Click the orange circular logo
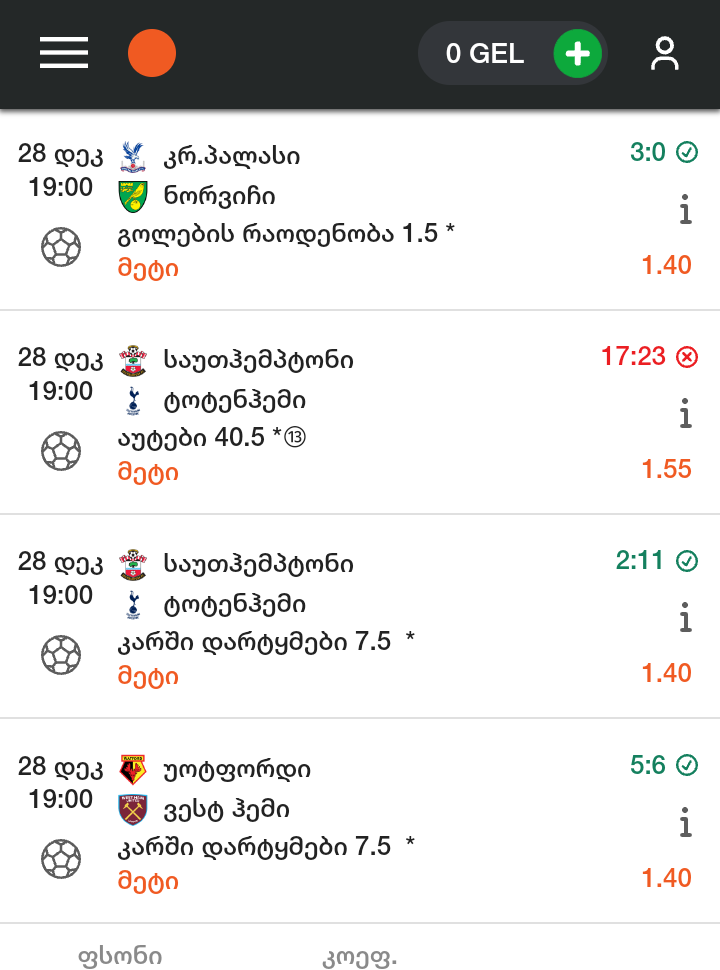 (152, 53)
